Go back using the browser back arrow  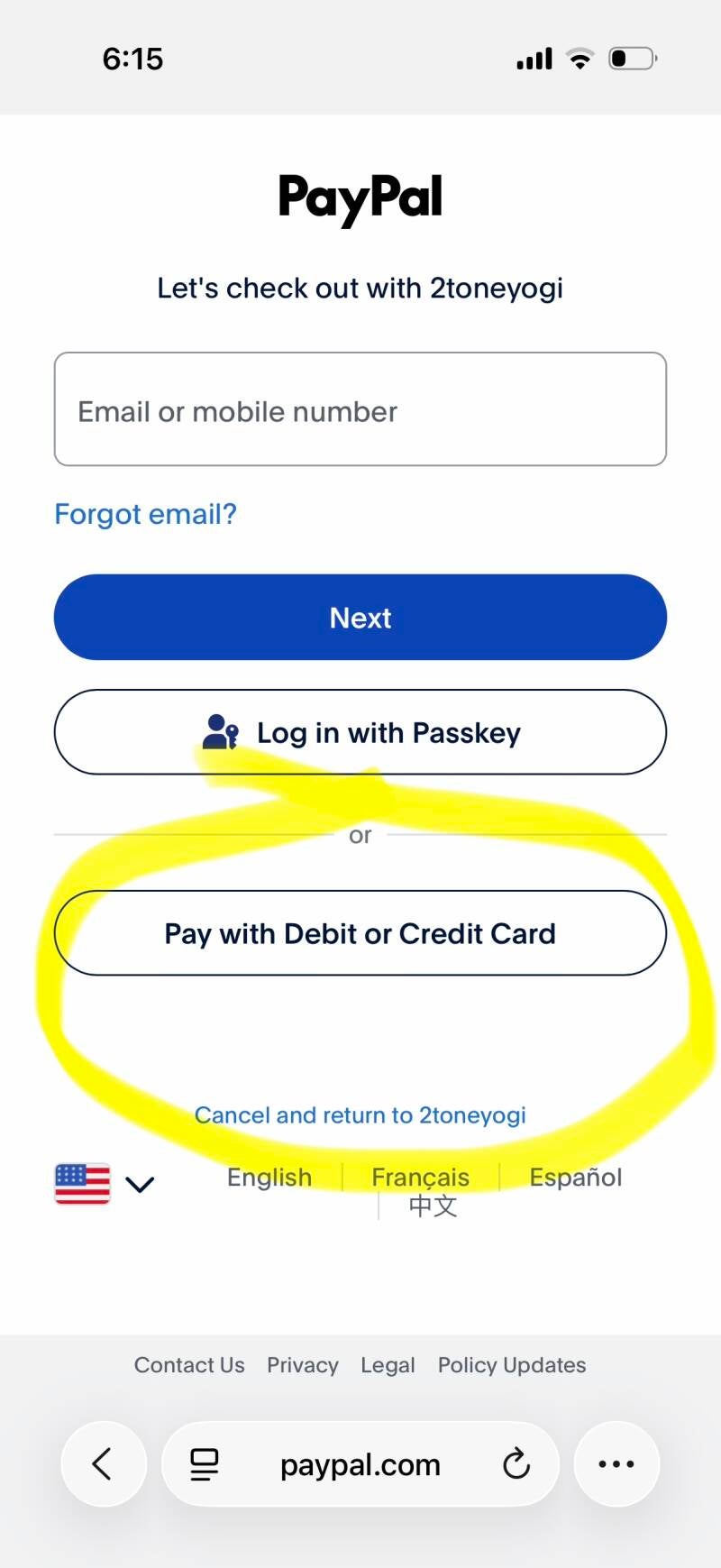pyautogui.click(x=103, y=1464)
